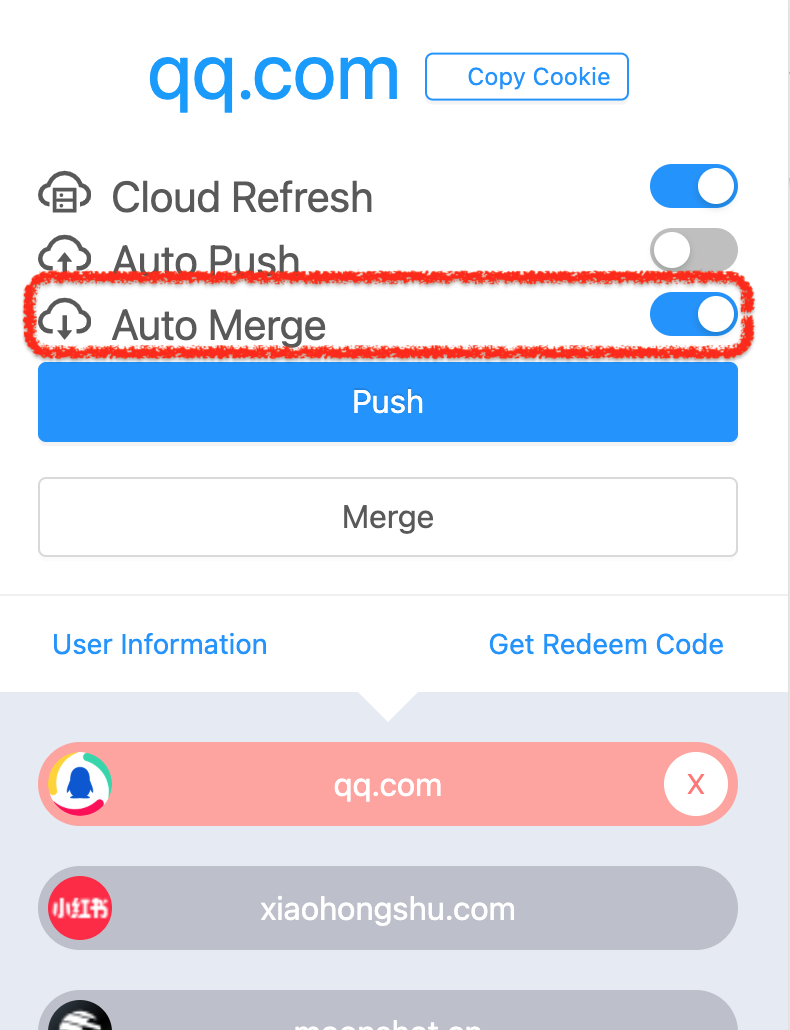Open User Information
790x1030 pixels.
pos(160,644)
